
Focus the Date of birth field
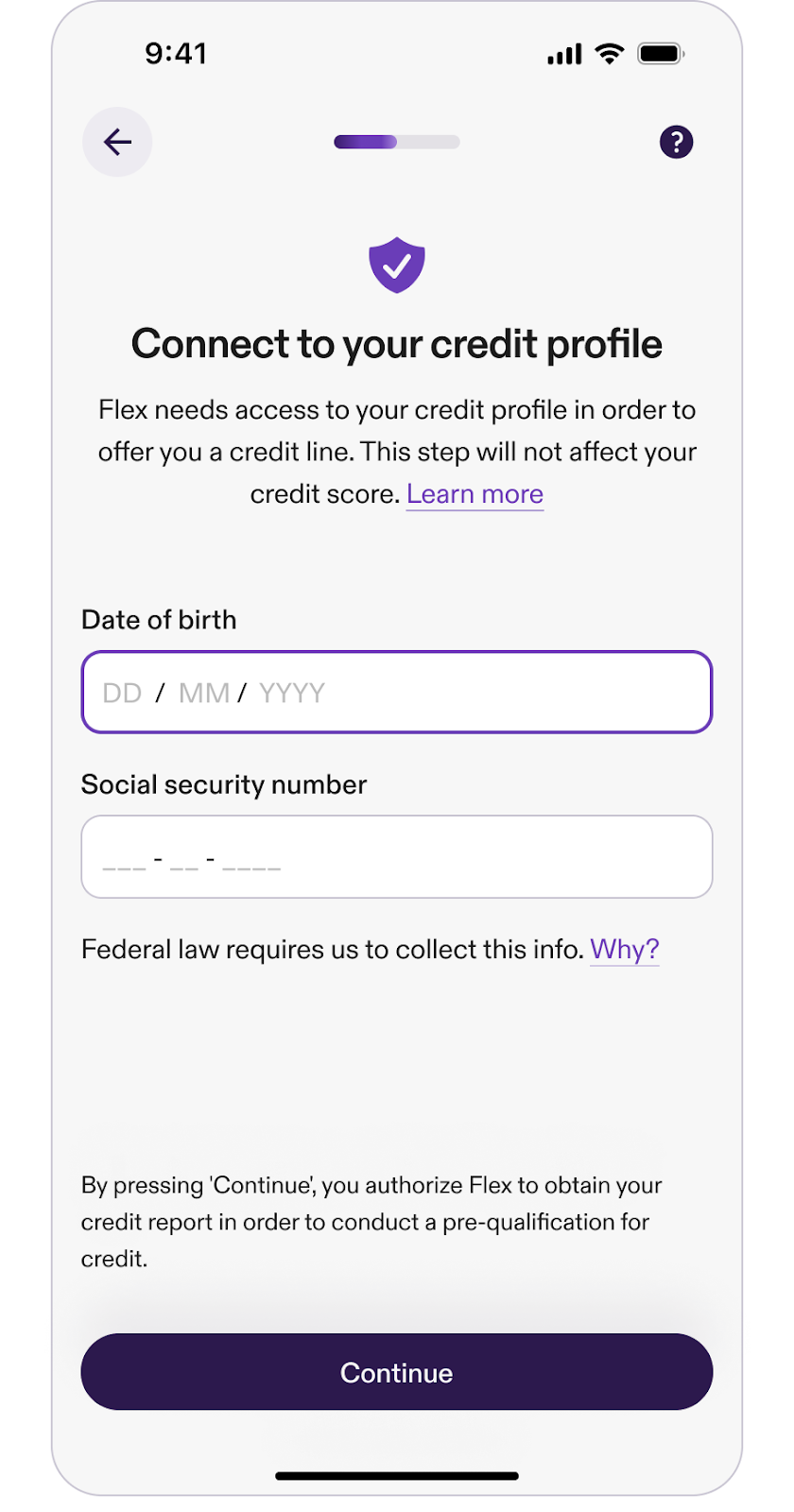[397, 692]
